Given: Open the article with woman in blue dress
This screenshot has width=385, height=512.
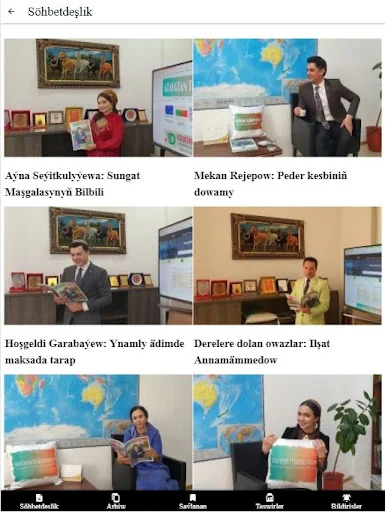Looking at the screenshot, I should (98, 432).
